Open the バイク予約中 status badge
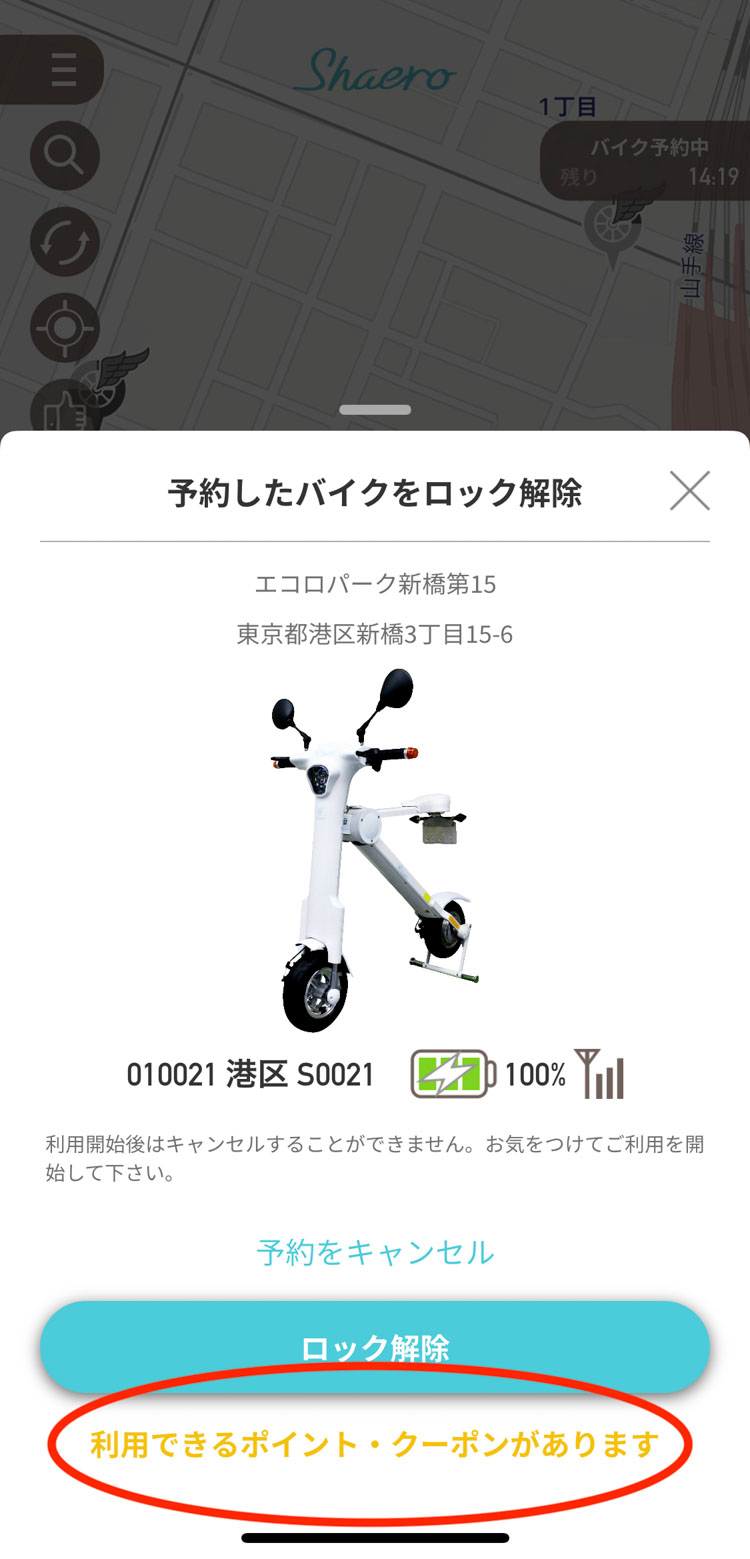 pyautogui.click(x=648, y=162)
